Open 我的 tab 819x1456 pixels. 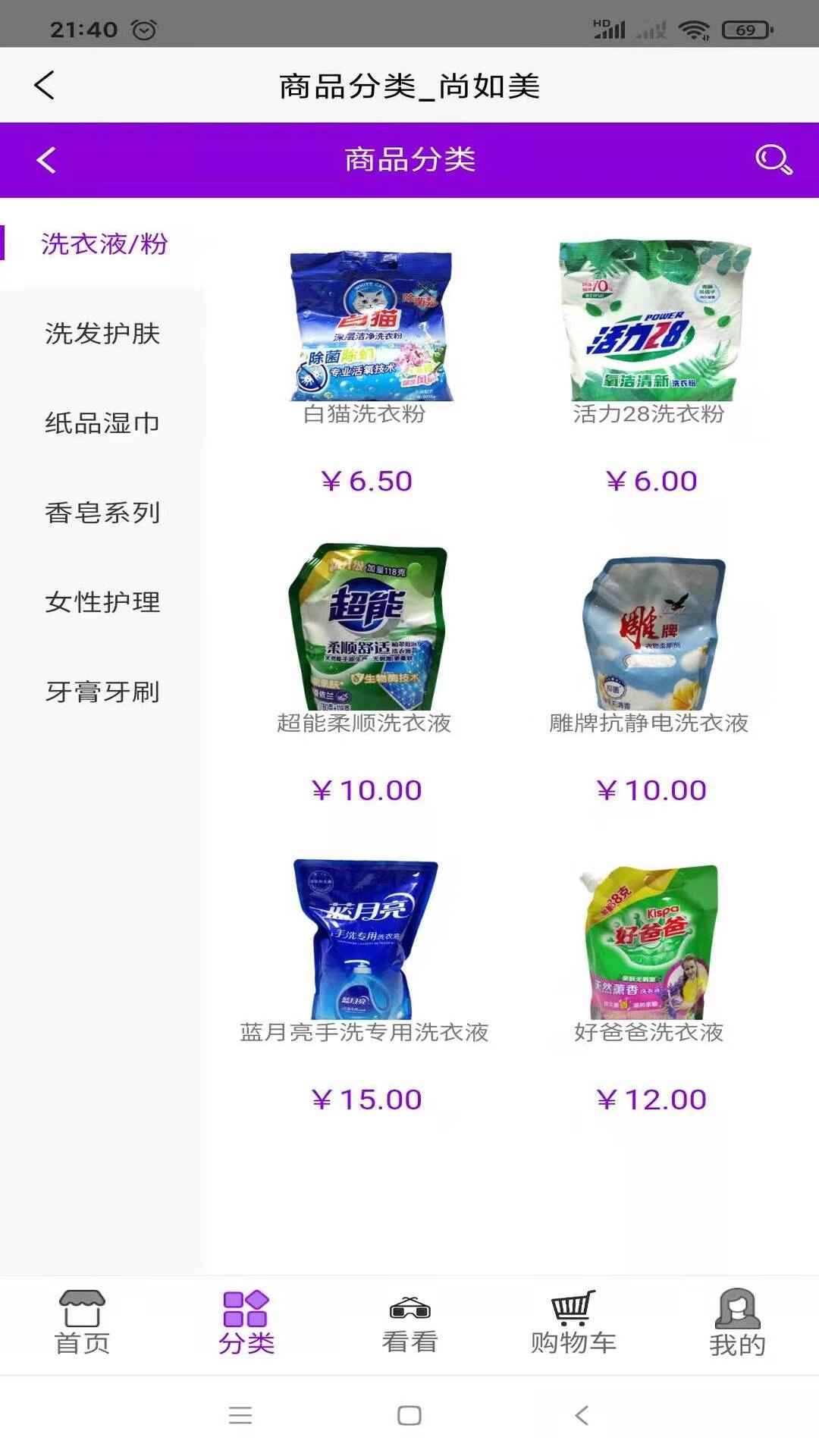737,1324
